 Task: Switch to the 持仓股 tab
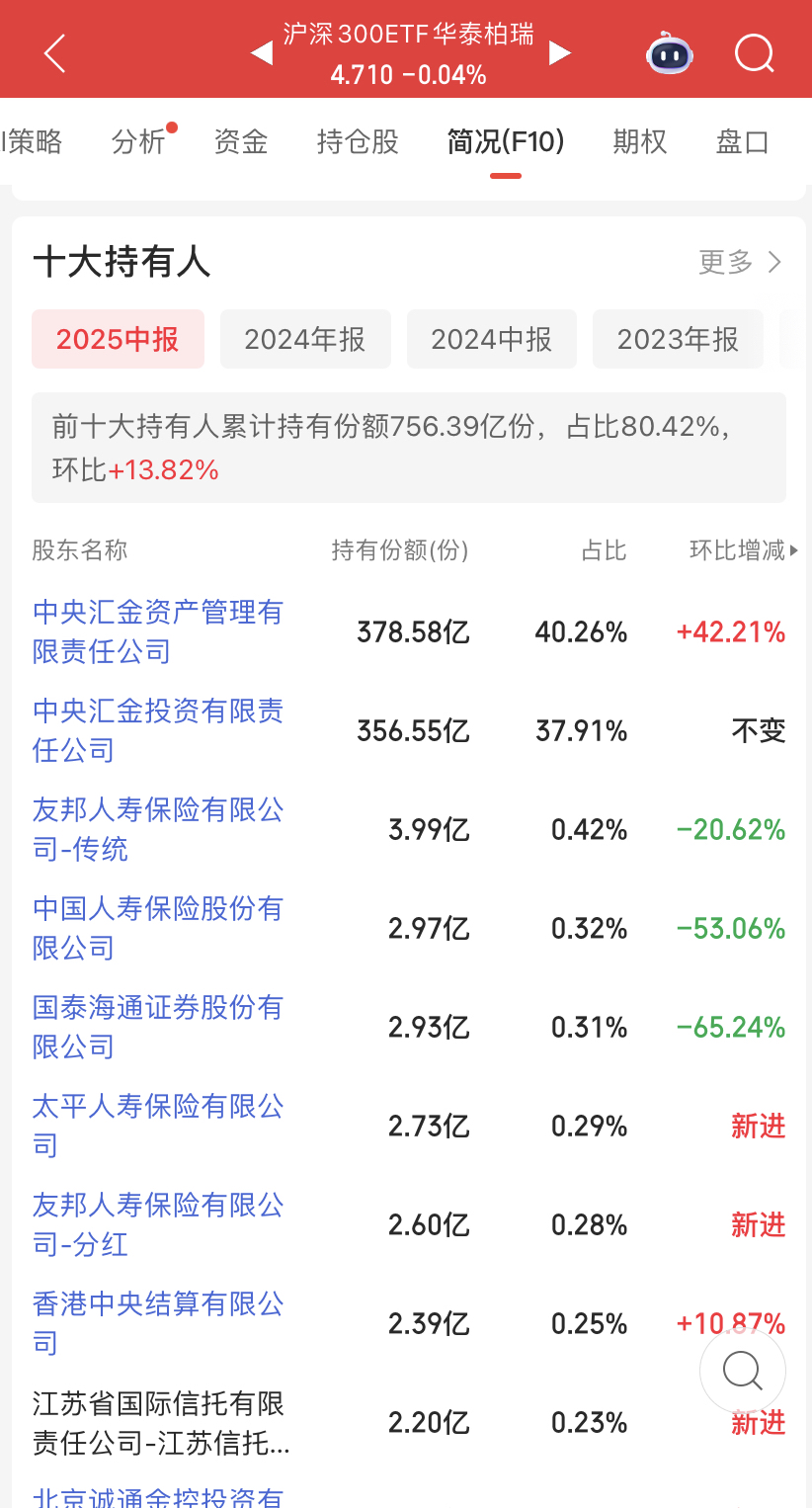click(358, 142)
